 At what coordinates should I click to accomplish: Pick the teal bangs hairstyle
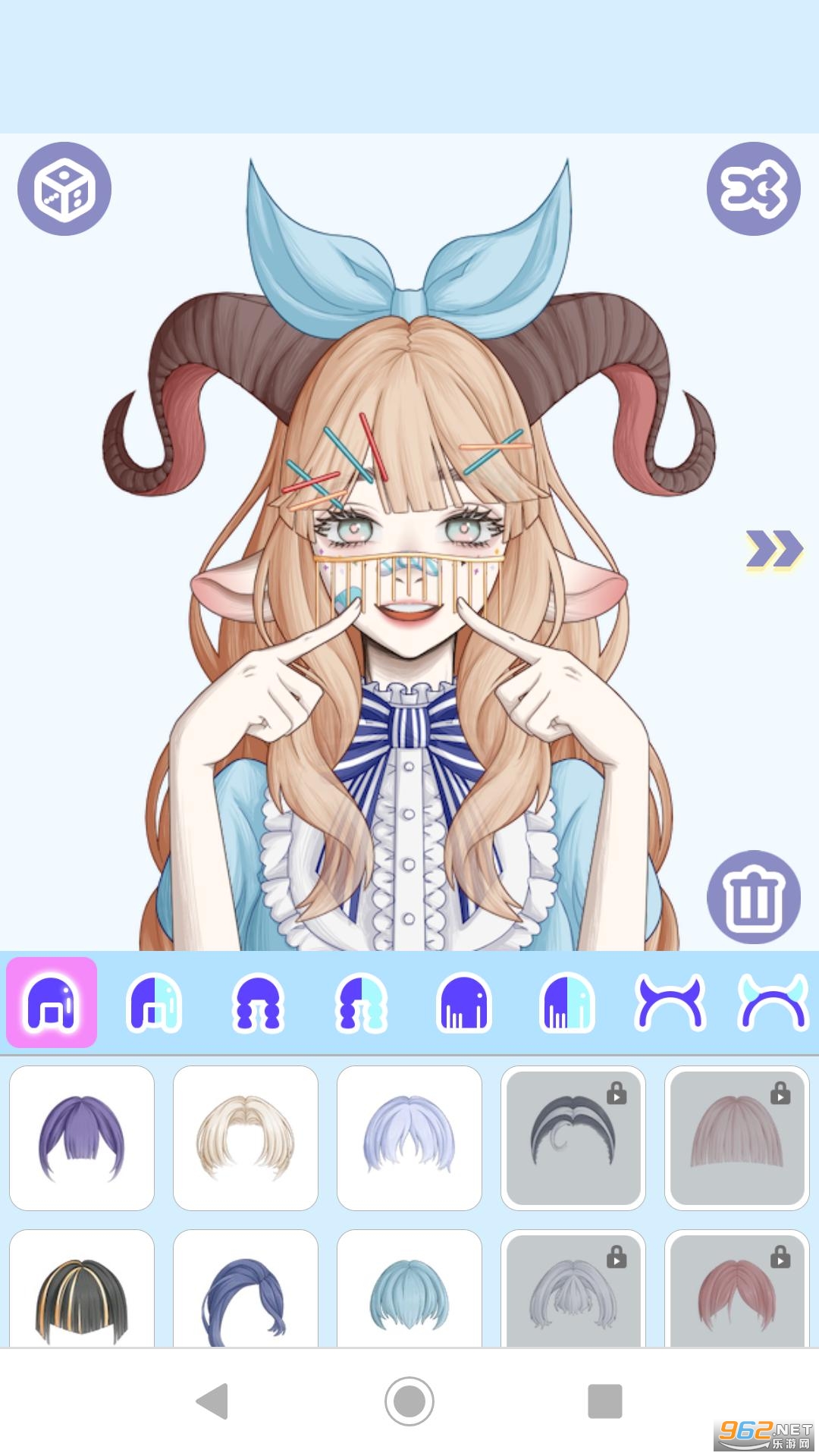click(409, 1288)
